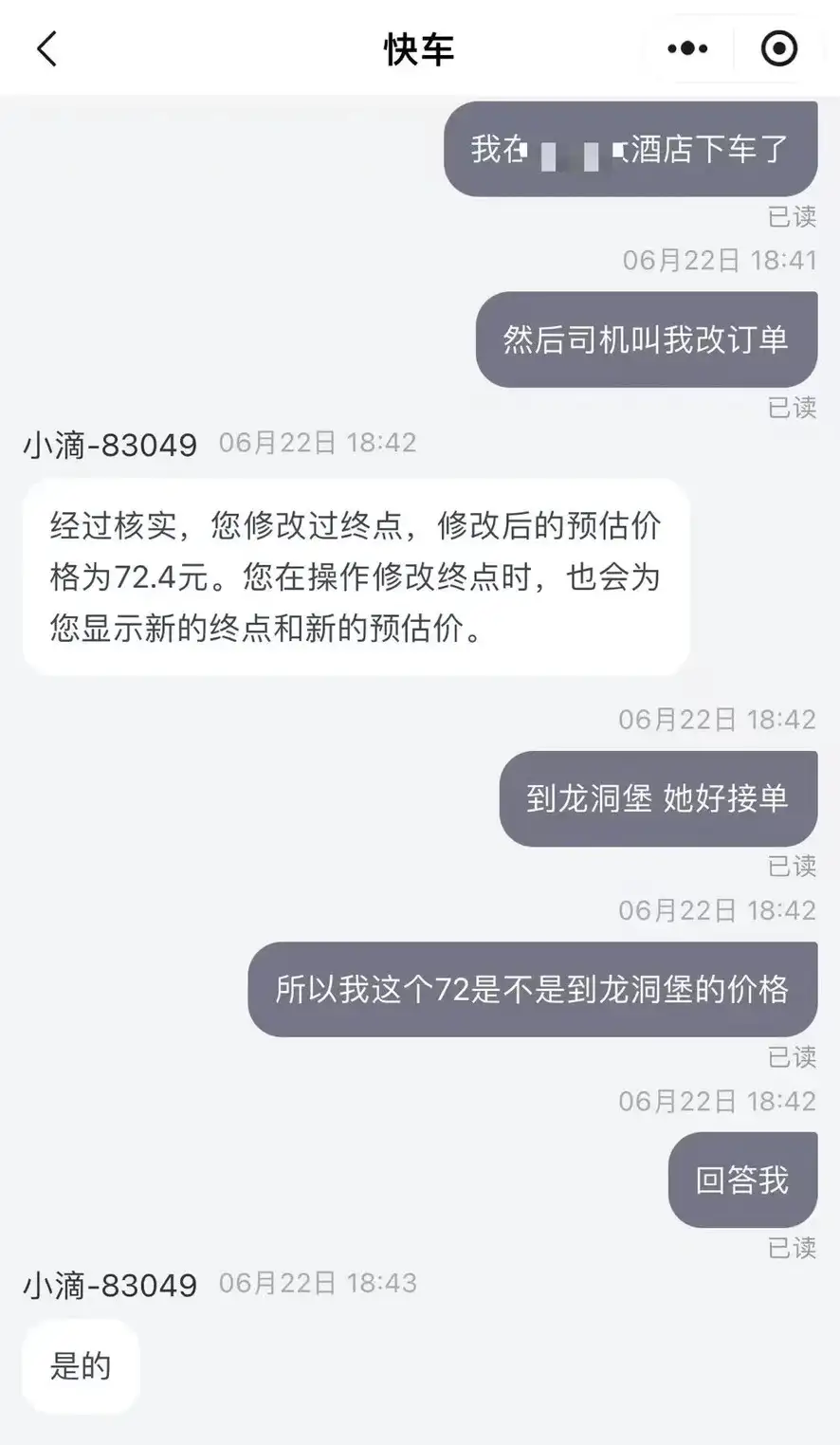Open the mini-program more options icon
Viewport: 840px width, 1445px height.
coord(687,47)
